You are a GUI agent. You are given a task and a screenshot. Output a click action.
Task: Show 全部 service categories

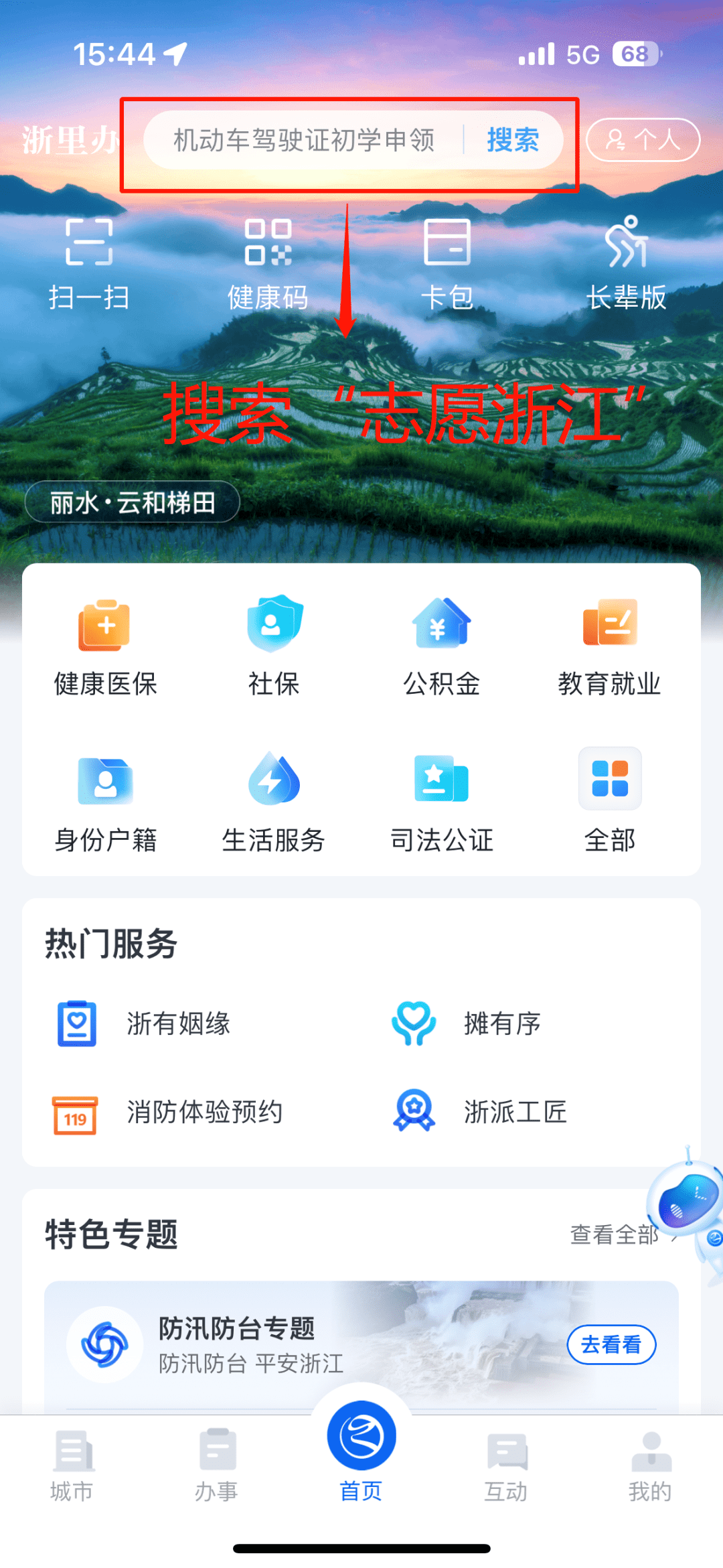point(609,802)
